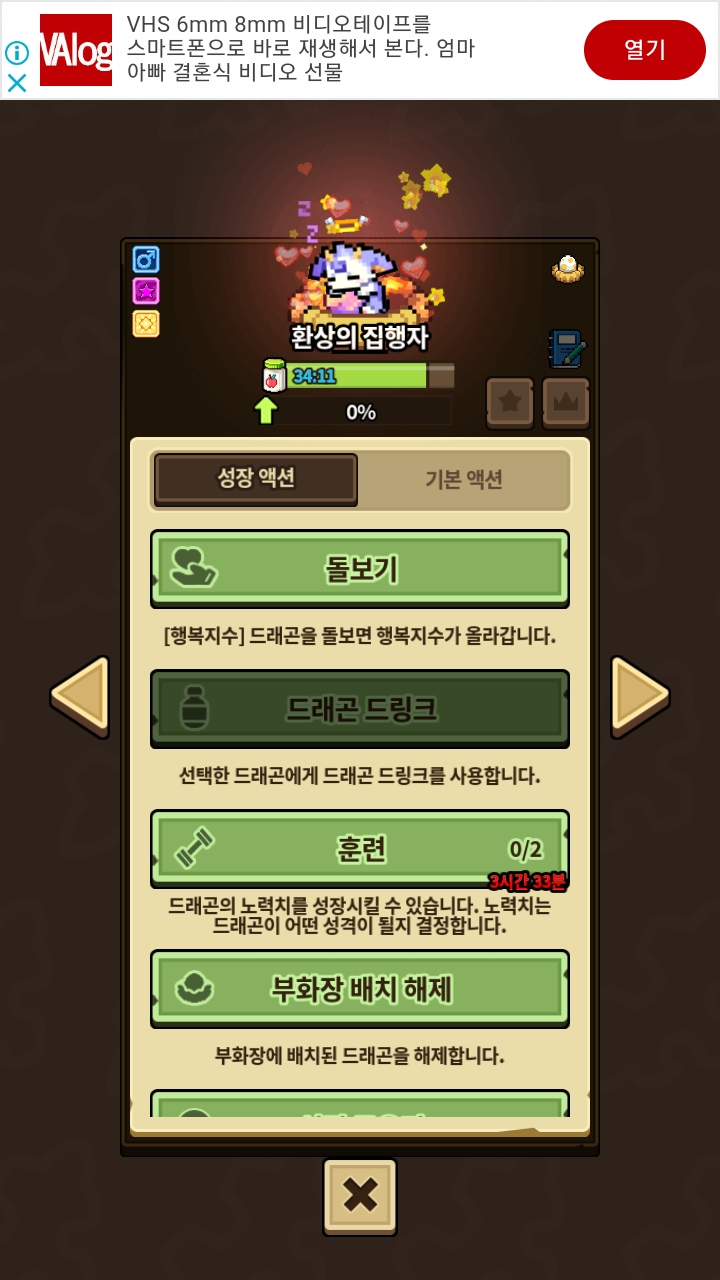Tap the egg nest icon

[x=568, y=268]
